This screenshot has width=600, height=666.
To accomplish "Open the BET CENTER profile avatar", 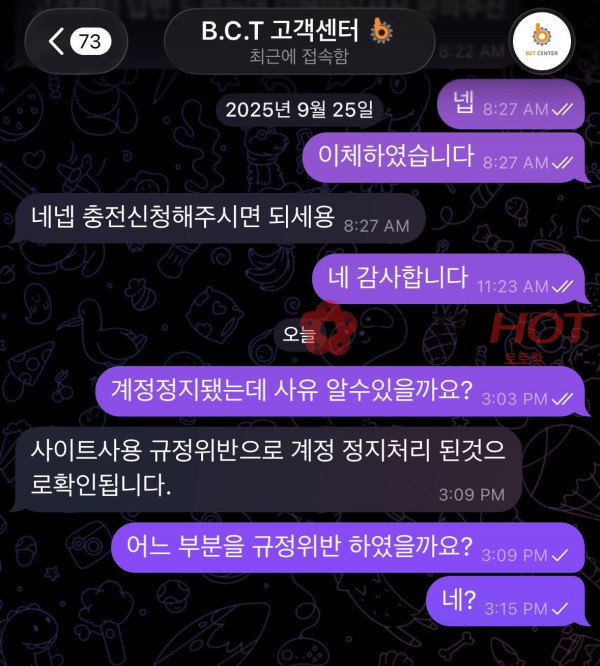I will point(541,41).
